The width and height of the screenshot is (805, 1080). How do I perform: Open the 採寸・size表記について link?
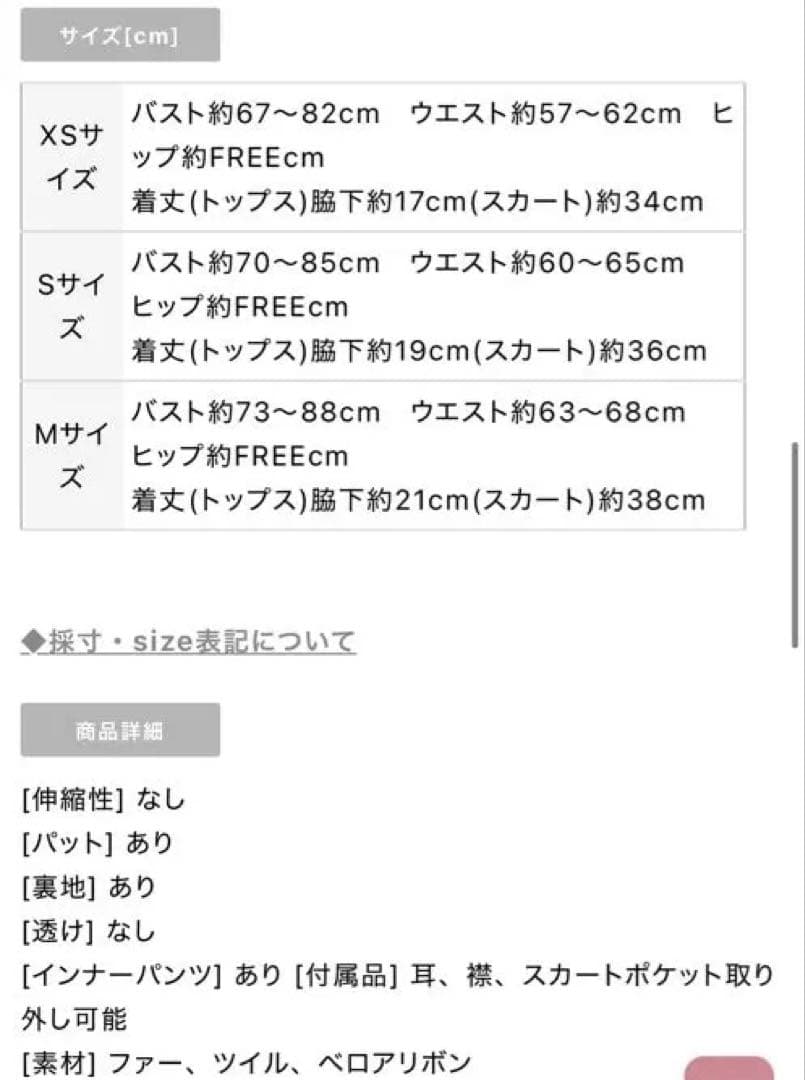(188, 641)
